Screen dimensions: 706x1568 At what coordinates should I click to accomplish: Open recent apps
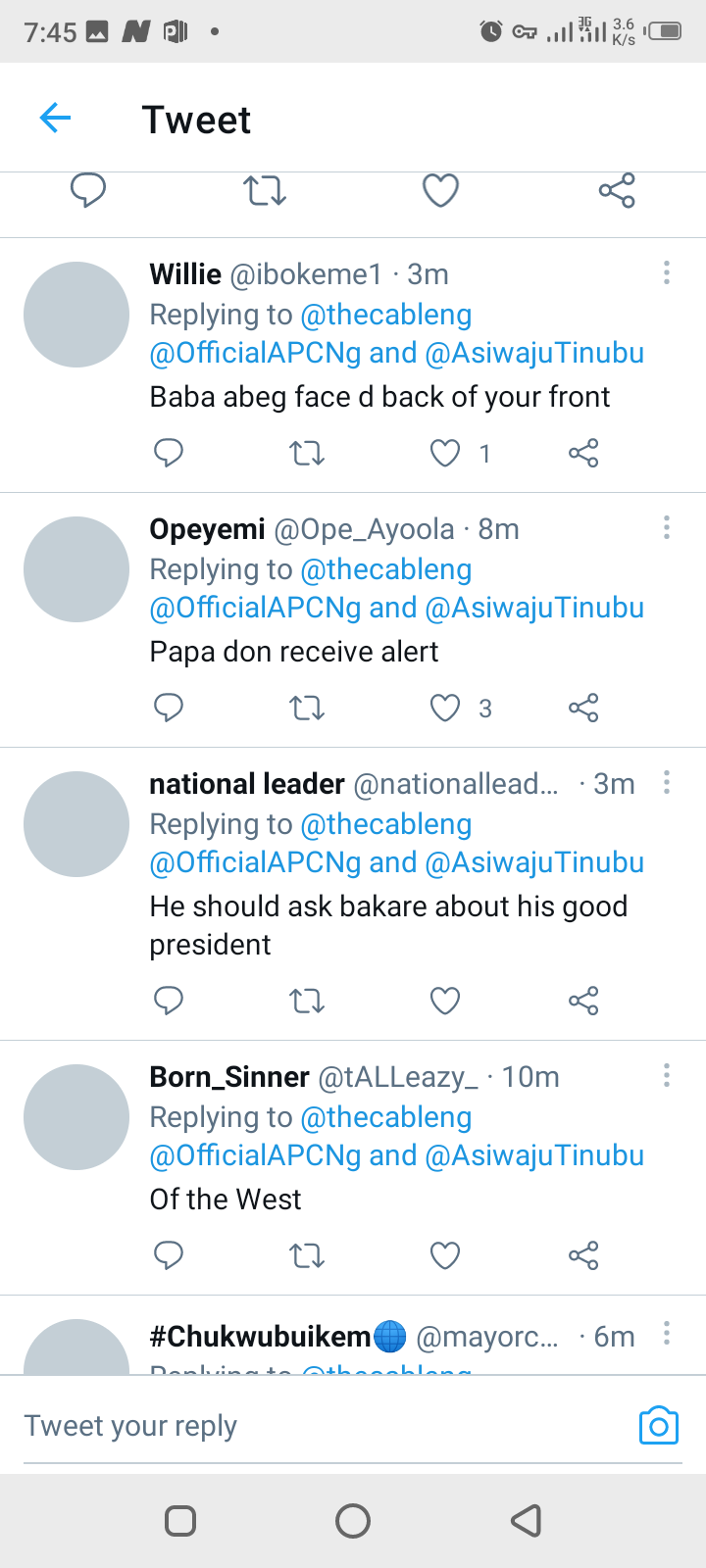[x=180, y=1521]
